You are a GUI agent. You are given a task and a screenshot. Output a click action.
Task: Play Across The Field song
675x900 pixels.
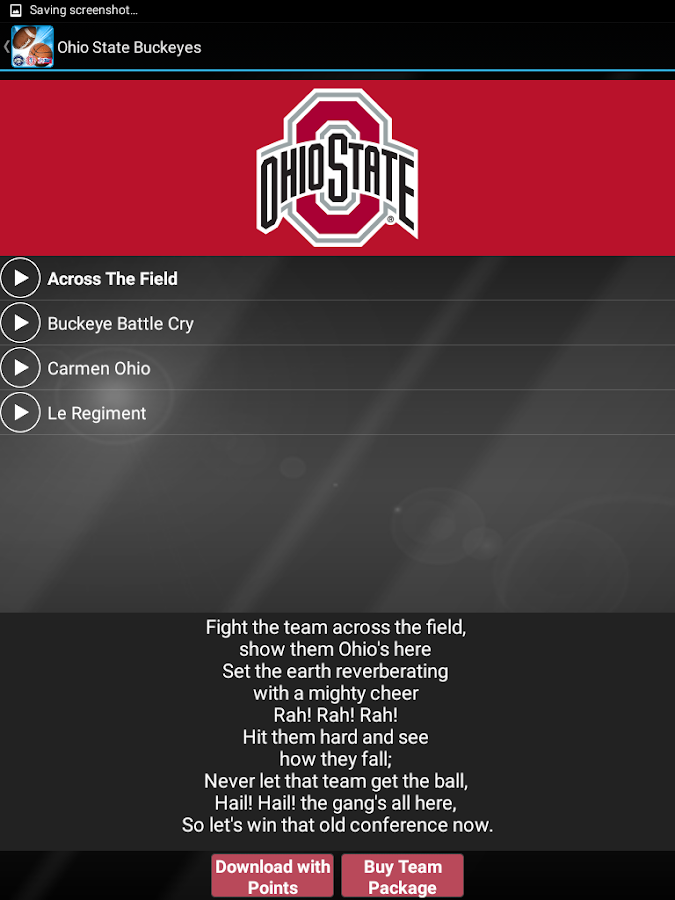[x=20, y=278]
